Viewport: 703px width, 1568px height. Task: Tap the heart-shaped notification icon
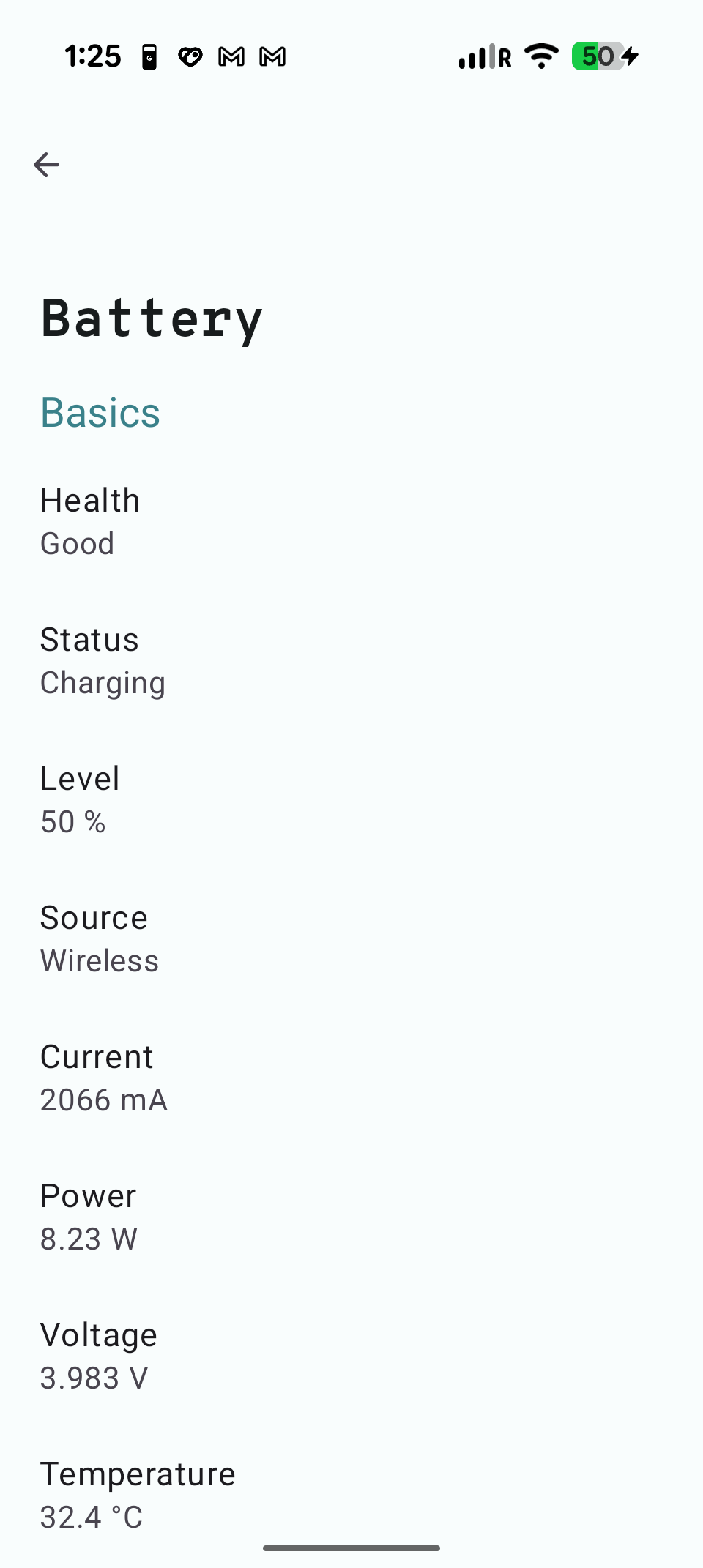point(190,56)
